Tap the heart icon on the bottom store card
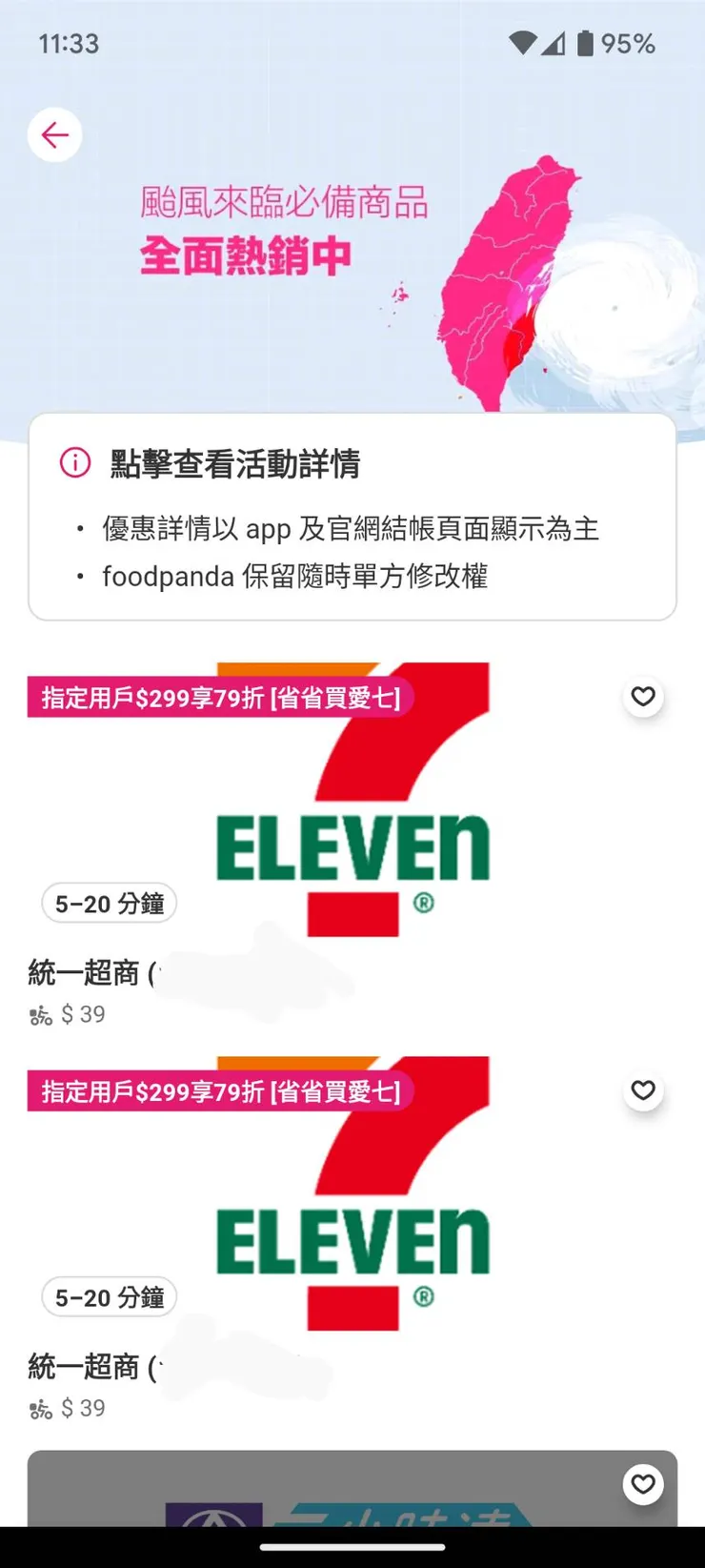Screen dimensions: 705x1568 click(x=643, y=1484)
